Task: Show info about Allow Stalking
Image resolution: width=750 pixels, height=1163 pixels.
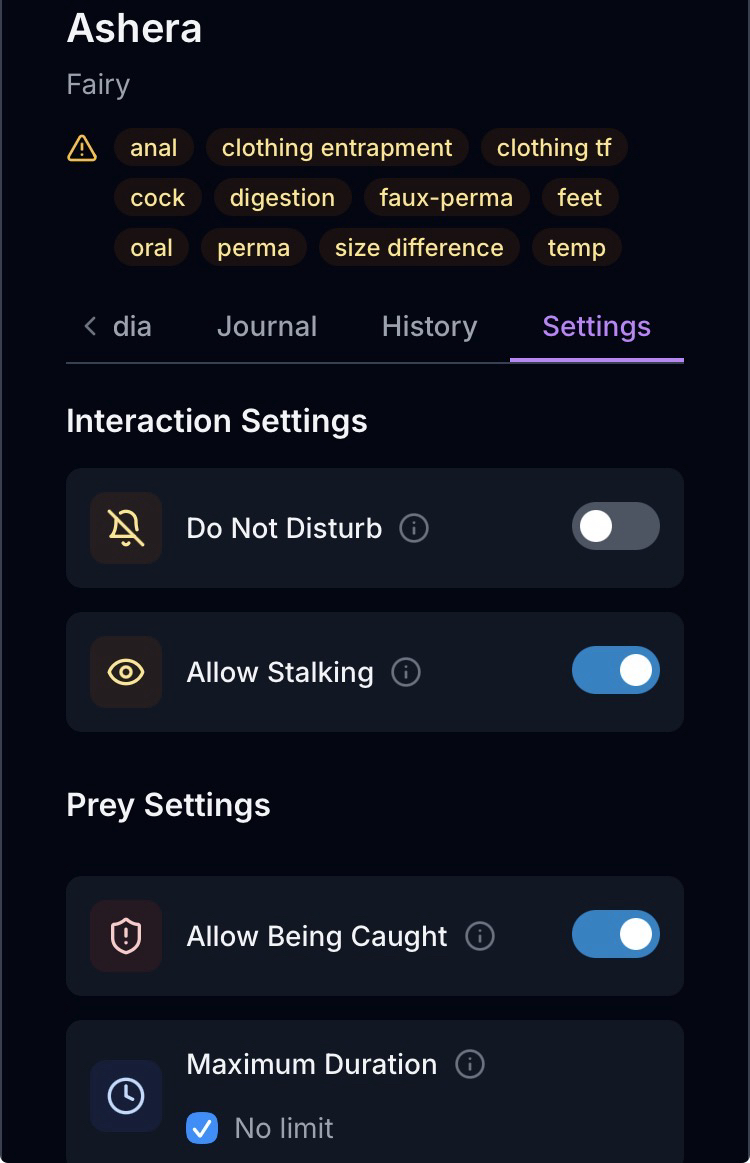Action: [x=406, y=672]
